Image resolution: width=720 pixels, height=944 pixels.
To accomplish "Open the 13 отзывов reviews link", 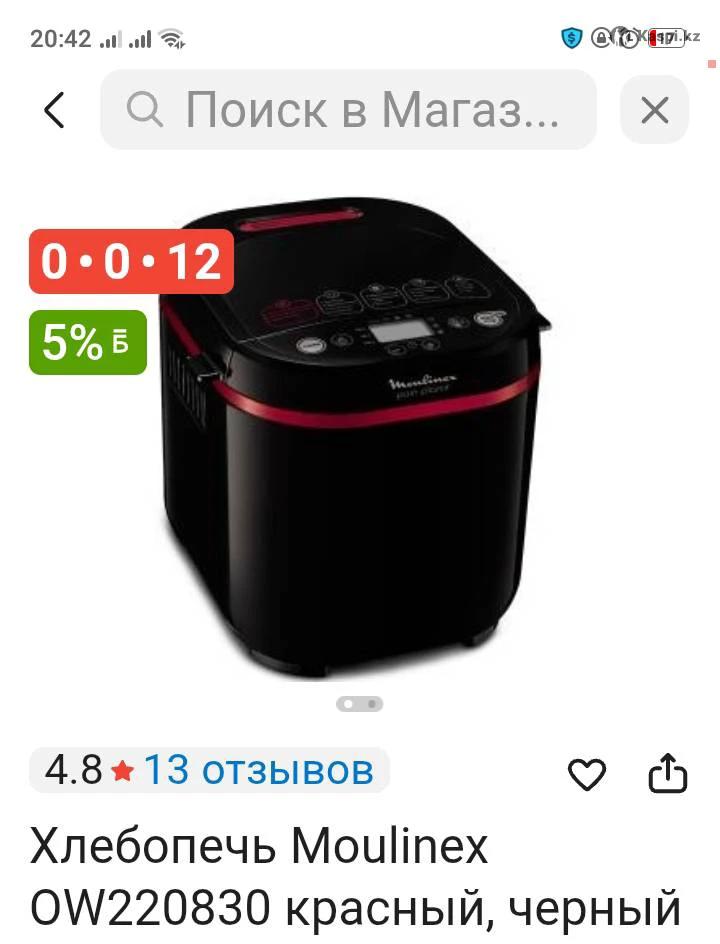I will click(x=258, y=770).
